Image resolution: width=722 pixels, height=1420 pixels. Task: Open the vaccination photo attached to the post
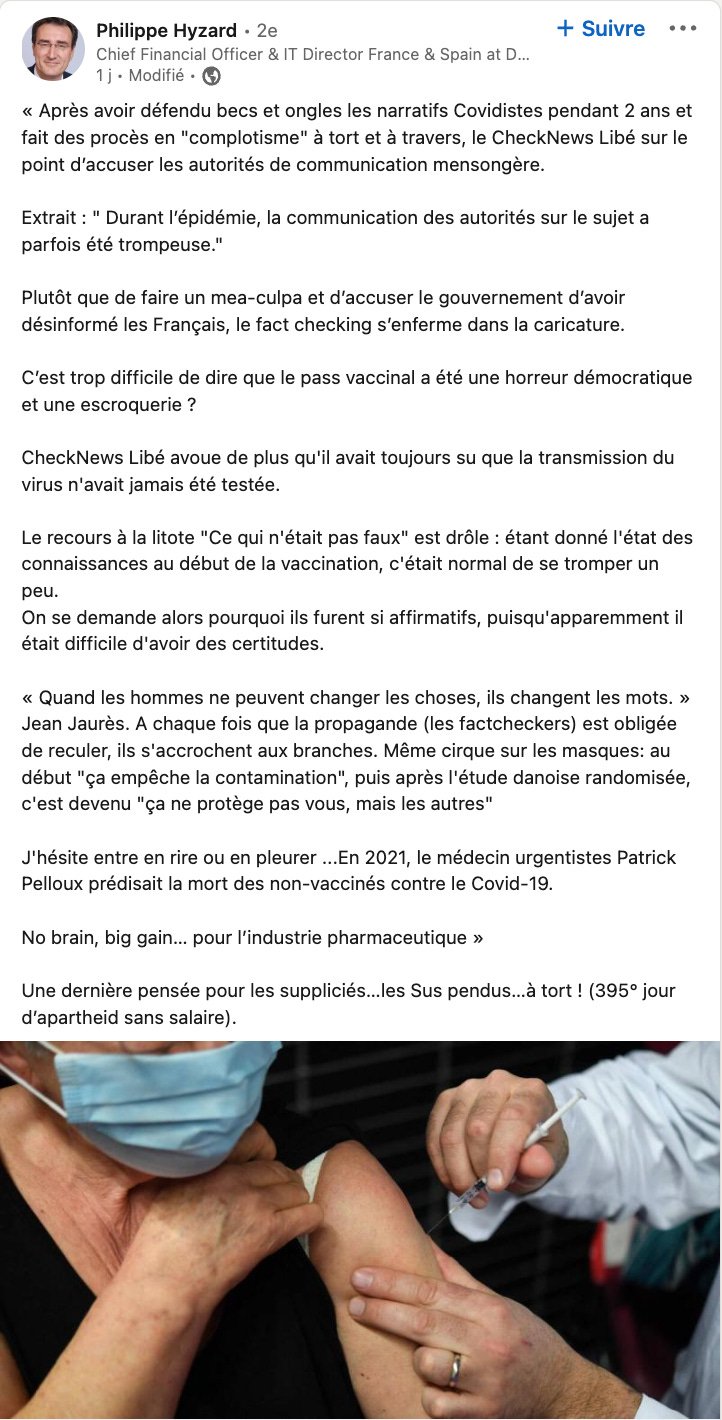point(361,1230)
